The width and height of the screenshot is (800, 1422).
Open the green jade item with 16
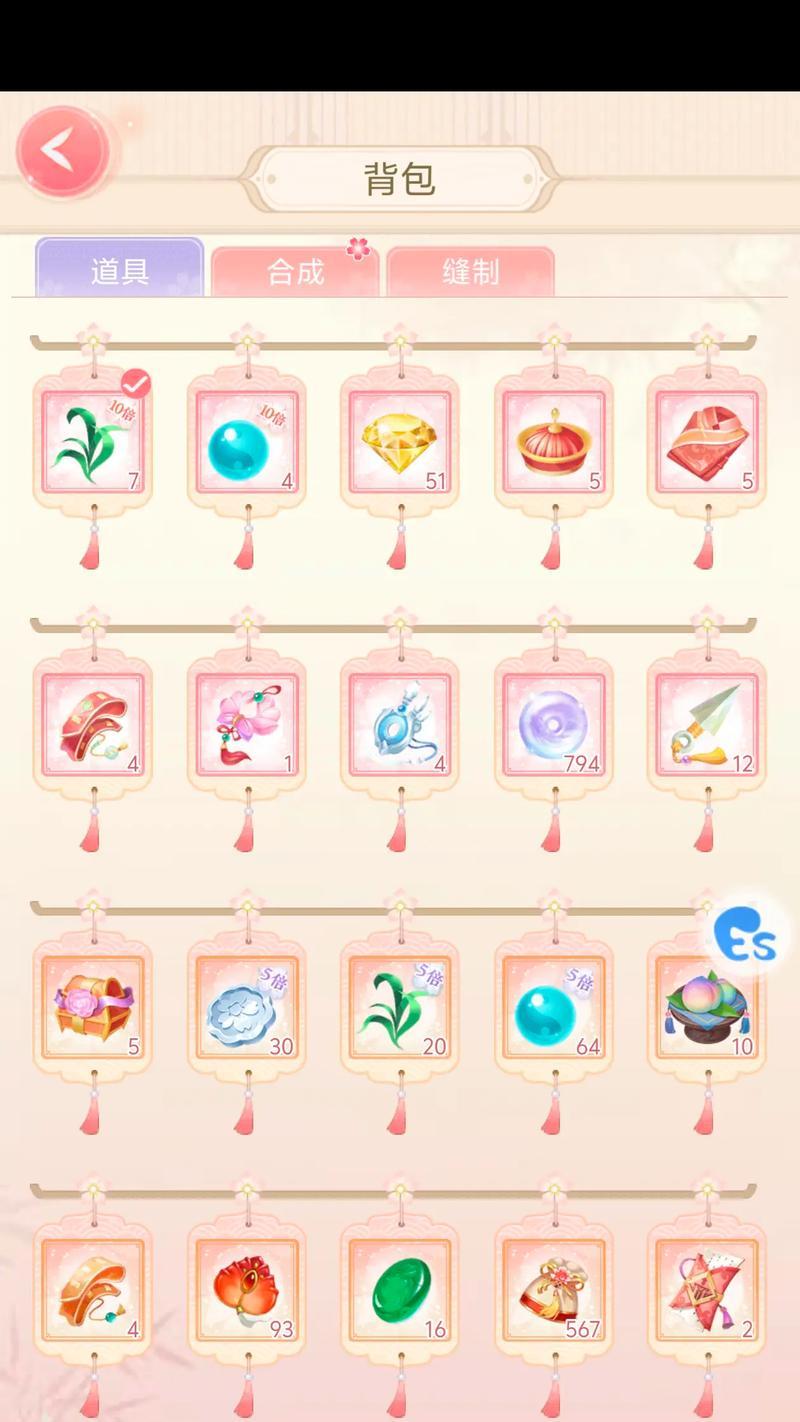tap(400, 1290)
